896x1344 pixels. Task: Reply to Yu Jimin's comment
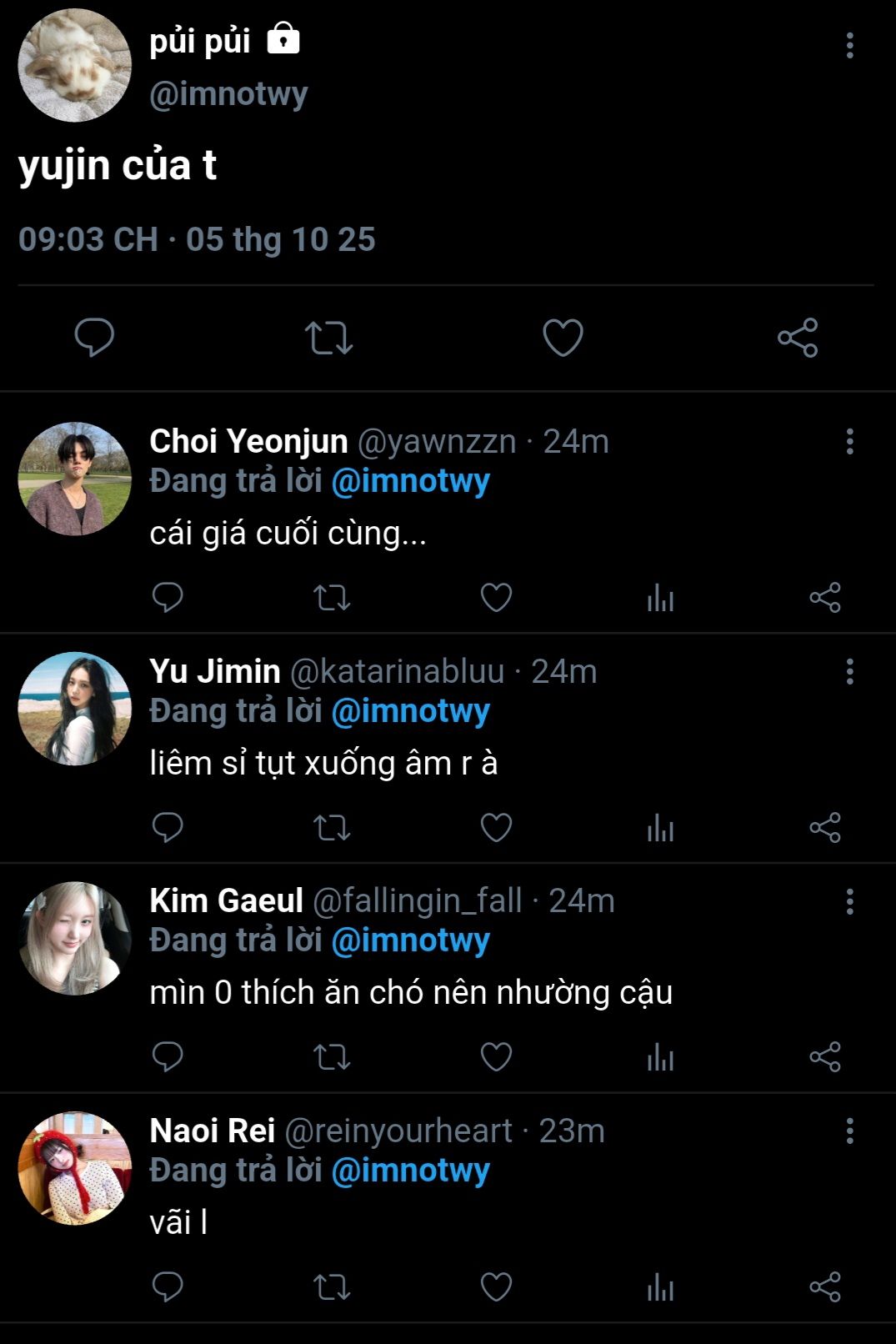pyautogui.click(x=168, y=827)
